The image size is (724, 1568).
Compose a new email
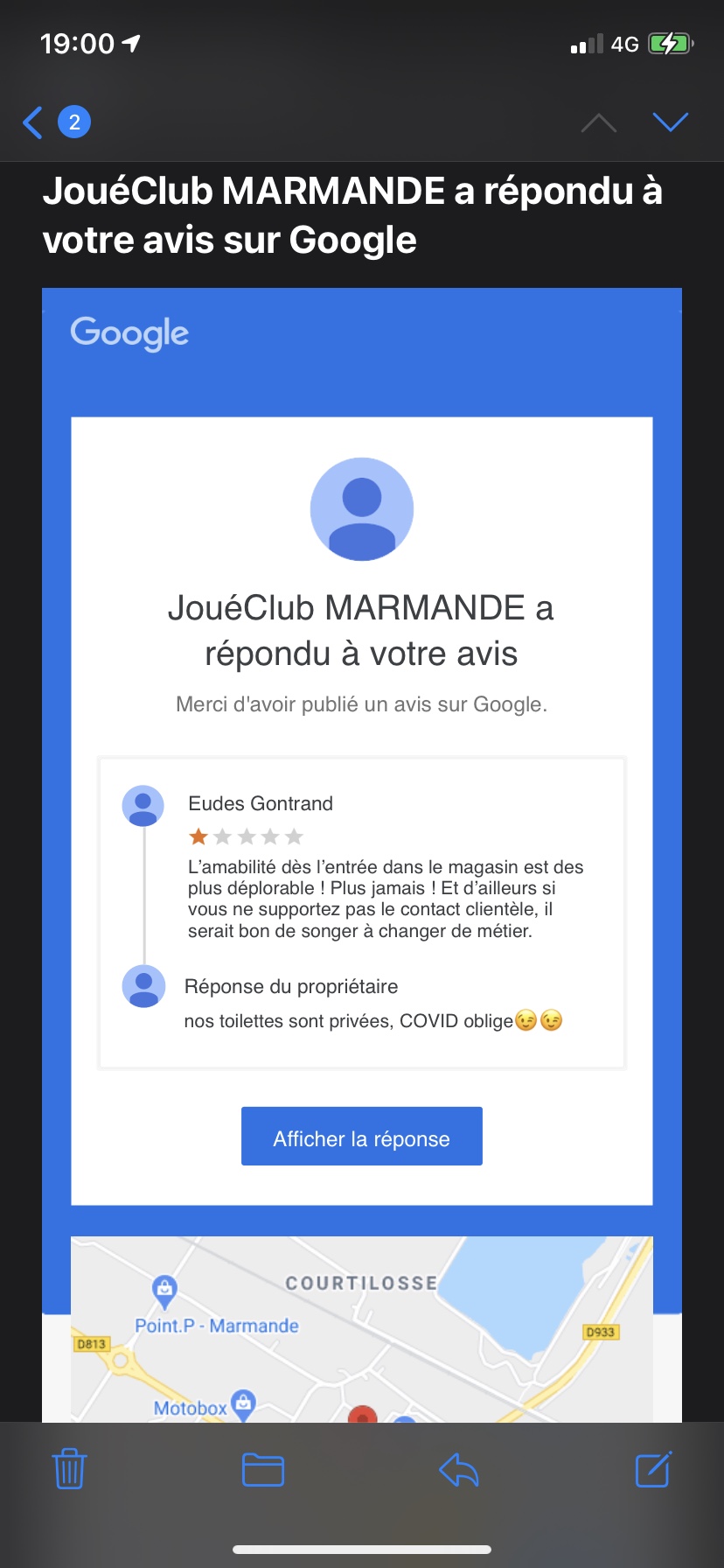pos(652,1469)
